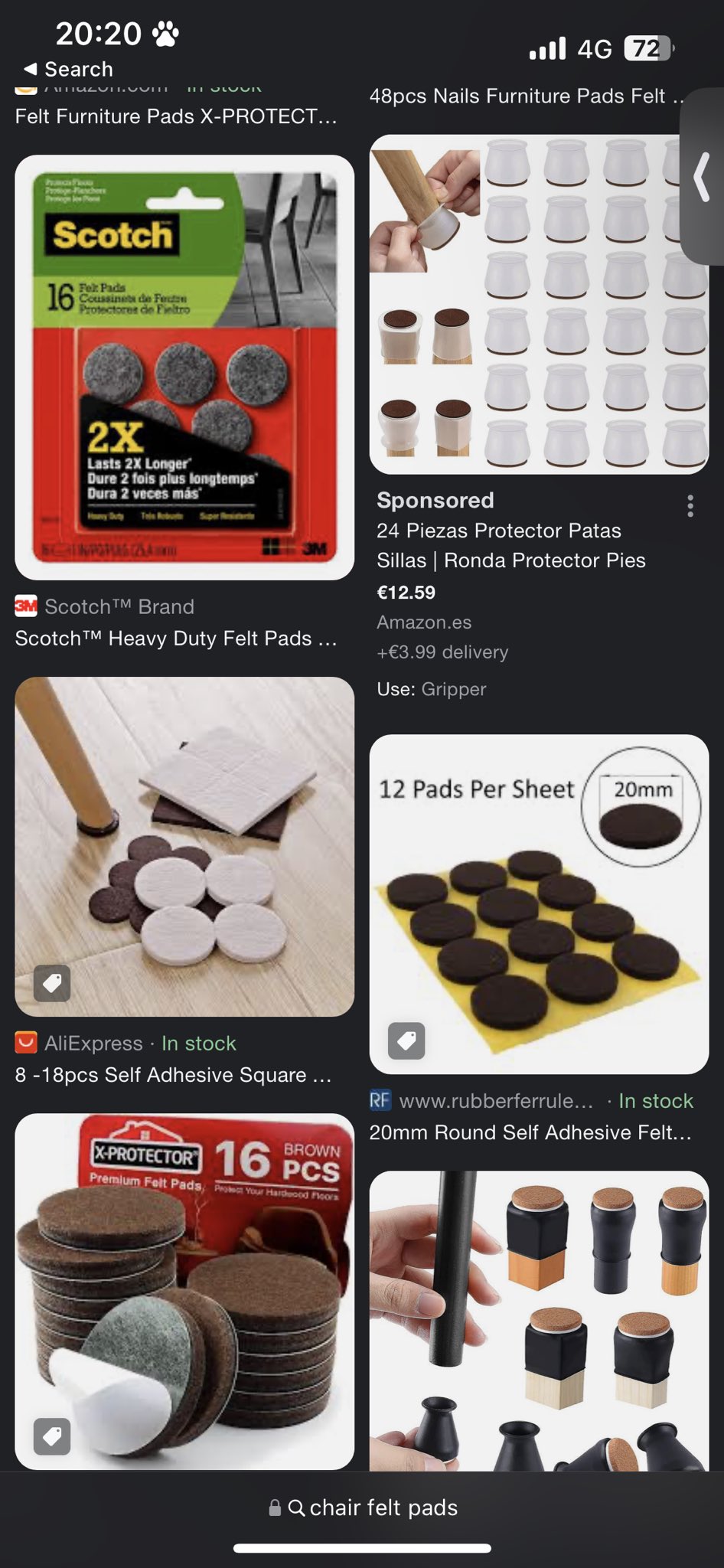Viewport: 724px width, 1568px height.
Task: Open the side panel arrow handle
Action: [x=702, y=178]
